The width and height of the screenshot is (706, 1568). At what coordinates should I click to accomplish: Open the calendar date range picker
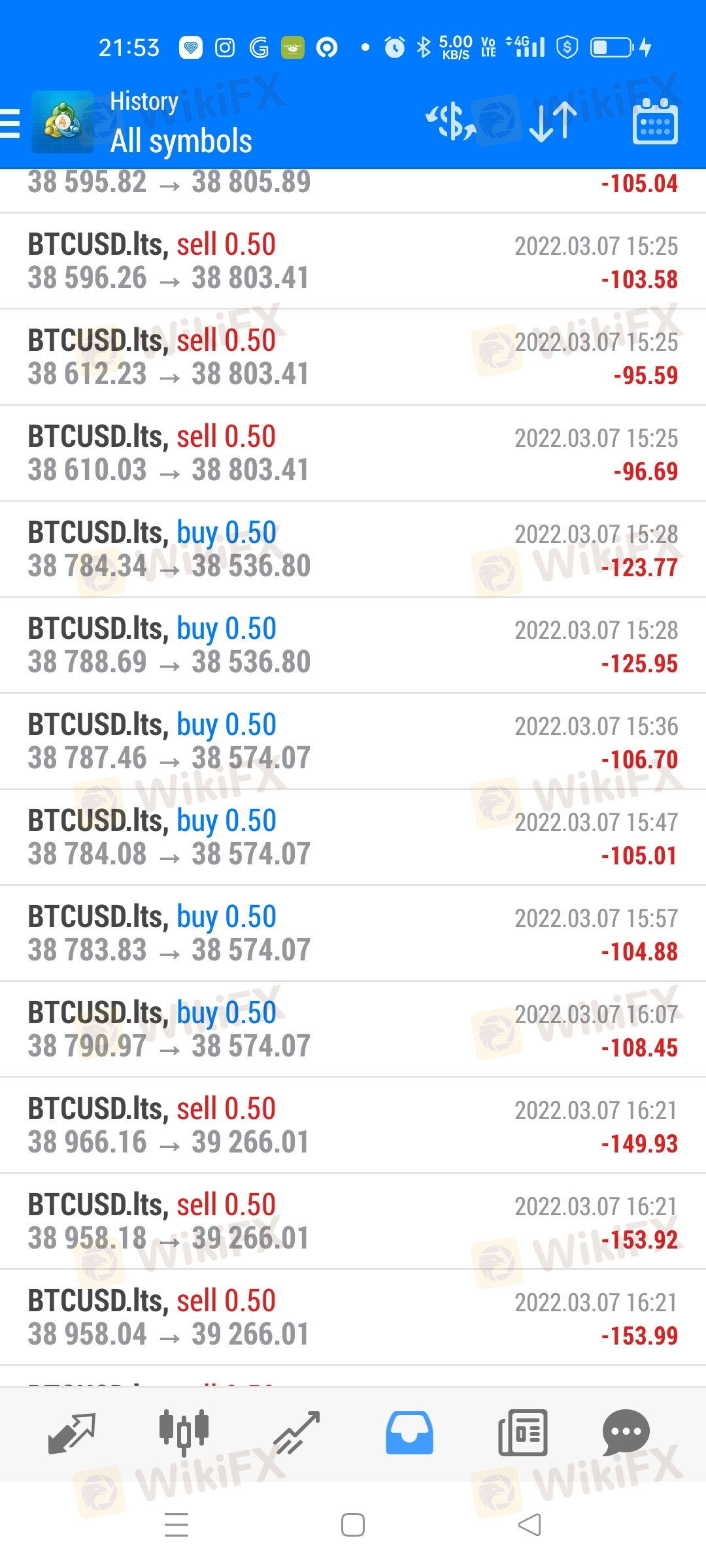coord(655,122)
